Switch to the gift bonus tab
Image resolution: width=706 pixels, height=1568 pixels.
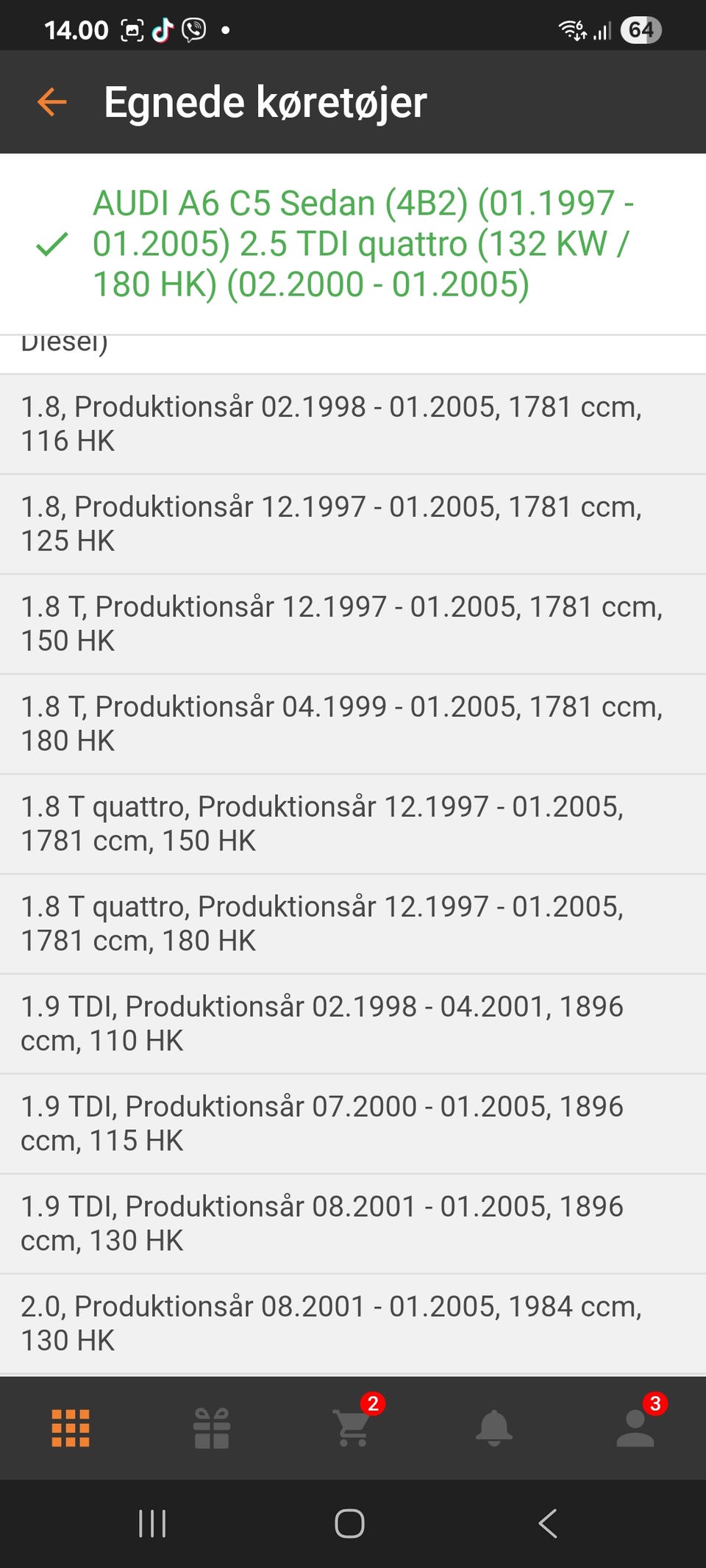pos(212,1428)
